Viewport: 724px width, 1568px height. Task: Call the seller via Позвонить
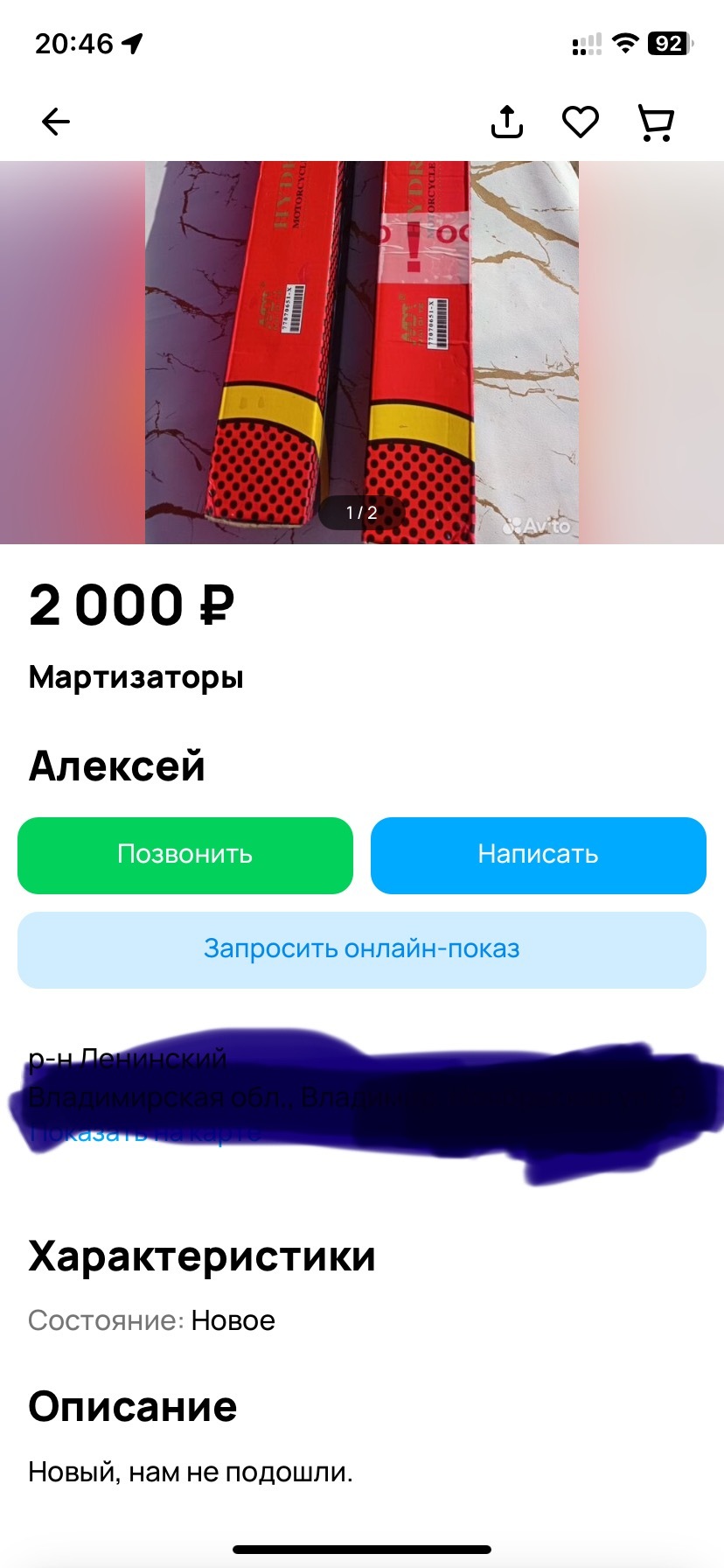coord(185,855)
